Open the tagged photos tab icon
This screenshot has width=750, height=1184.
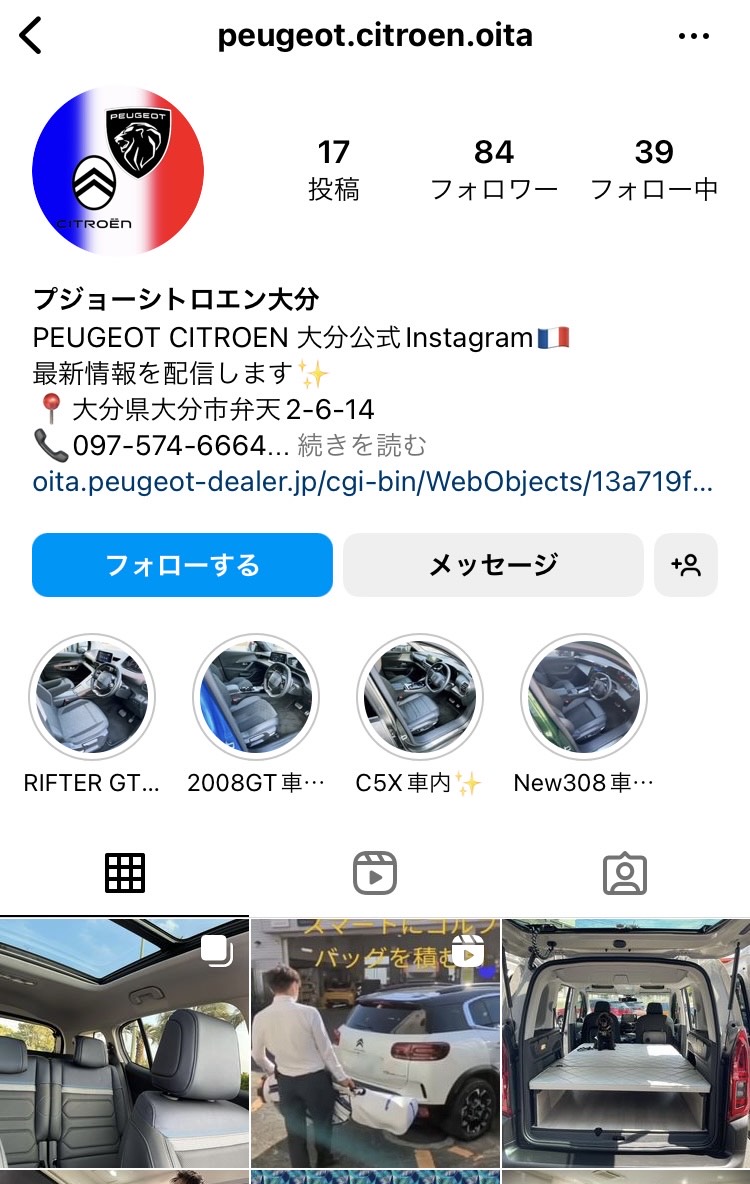point(626,872)
